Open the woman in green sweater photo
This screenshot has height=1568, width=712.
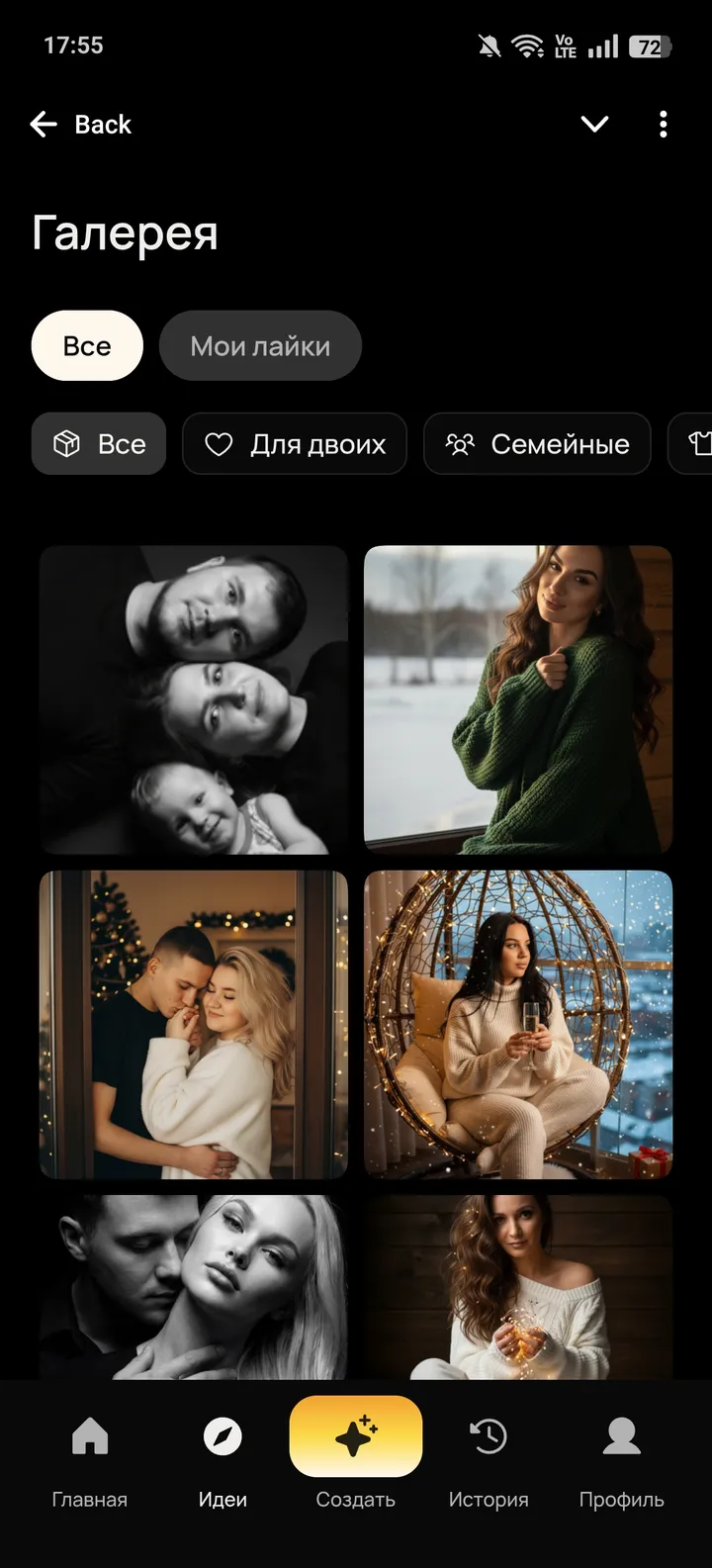pyautogui.click(x=518, y=699)
